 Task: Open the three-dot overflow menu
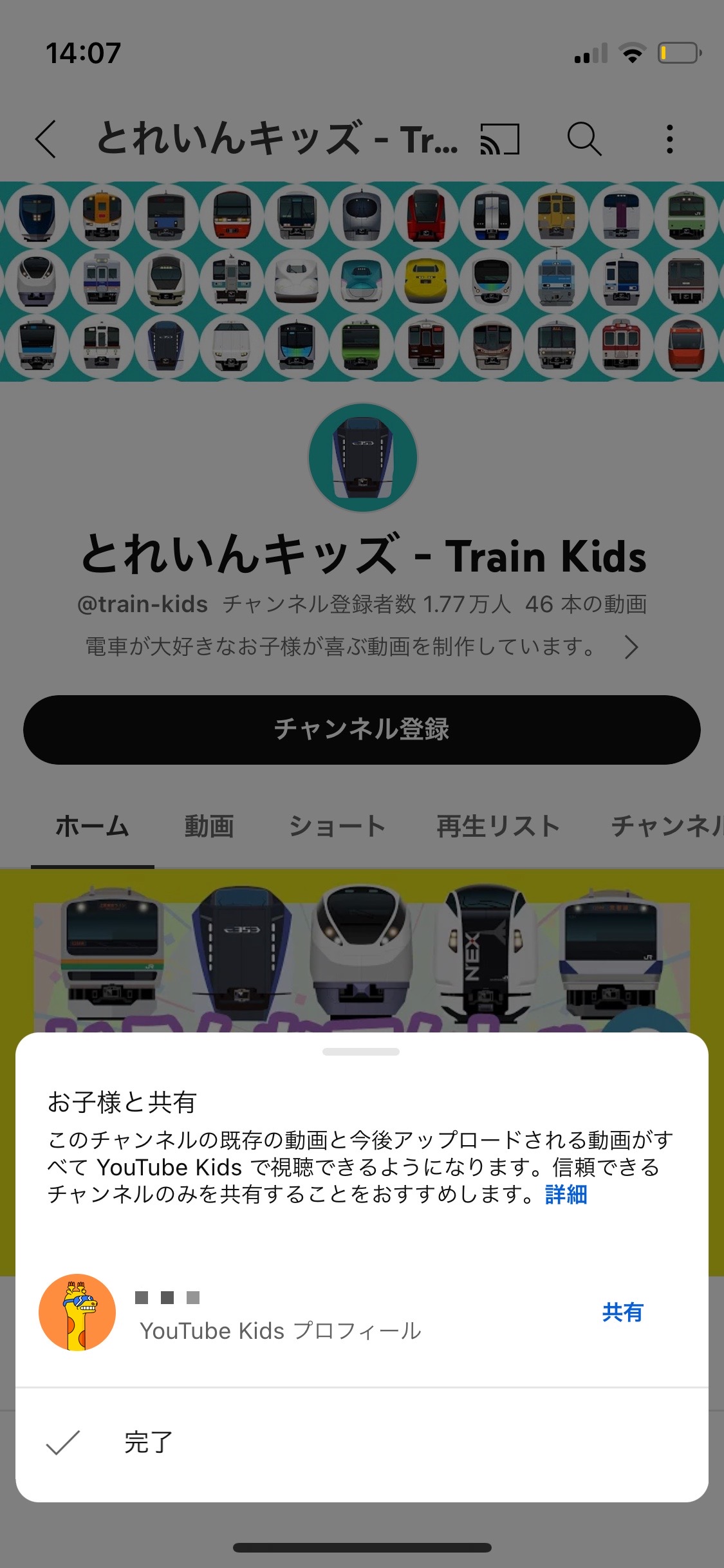pyautogui.click(x=669, y=138)
